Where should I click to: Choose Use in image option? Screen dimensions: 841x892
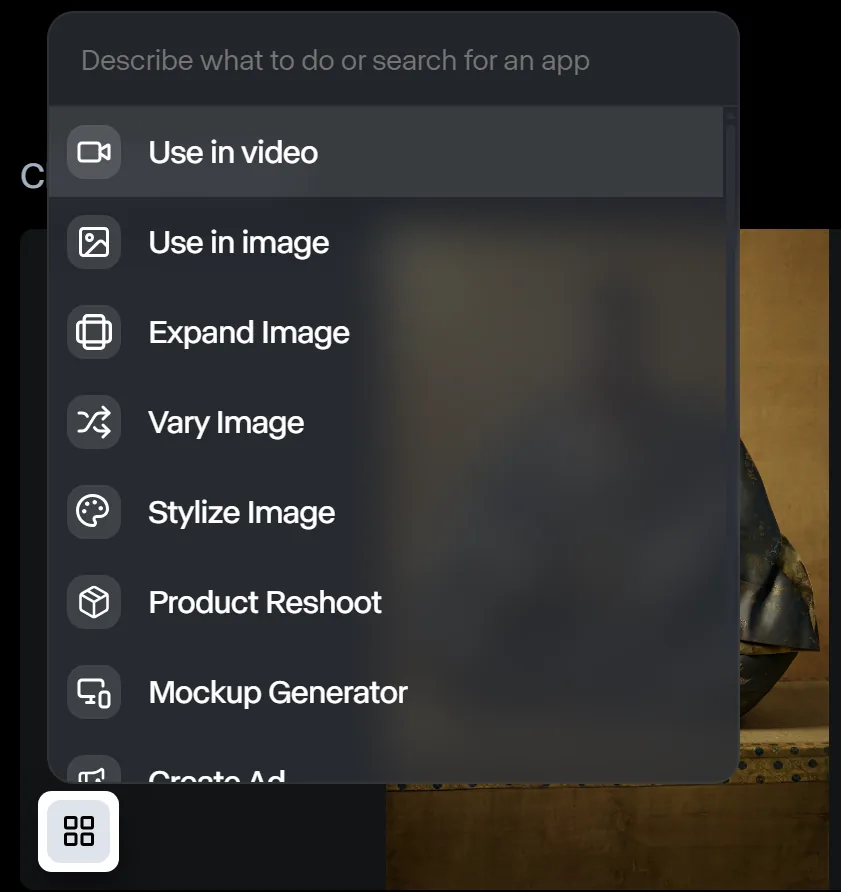(238, 242)
